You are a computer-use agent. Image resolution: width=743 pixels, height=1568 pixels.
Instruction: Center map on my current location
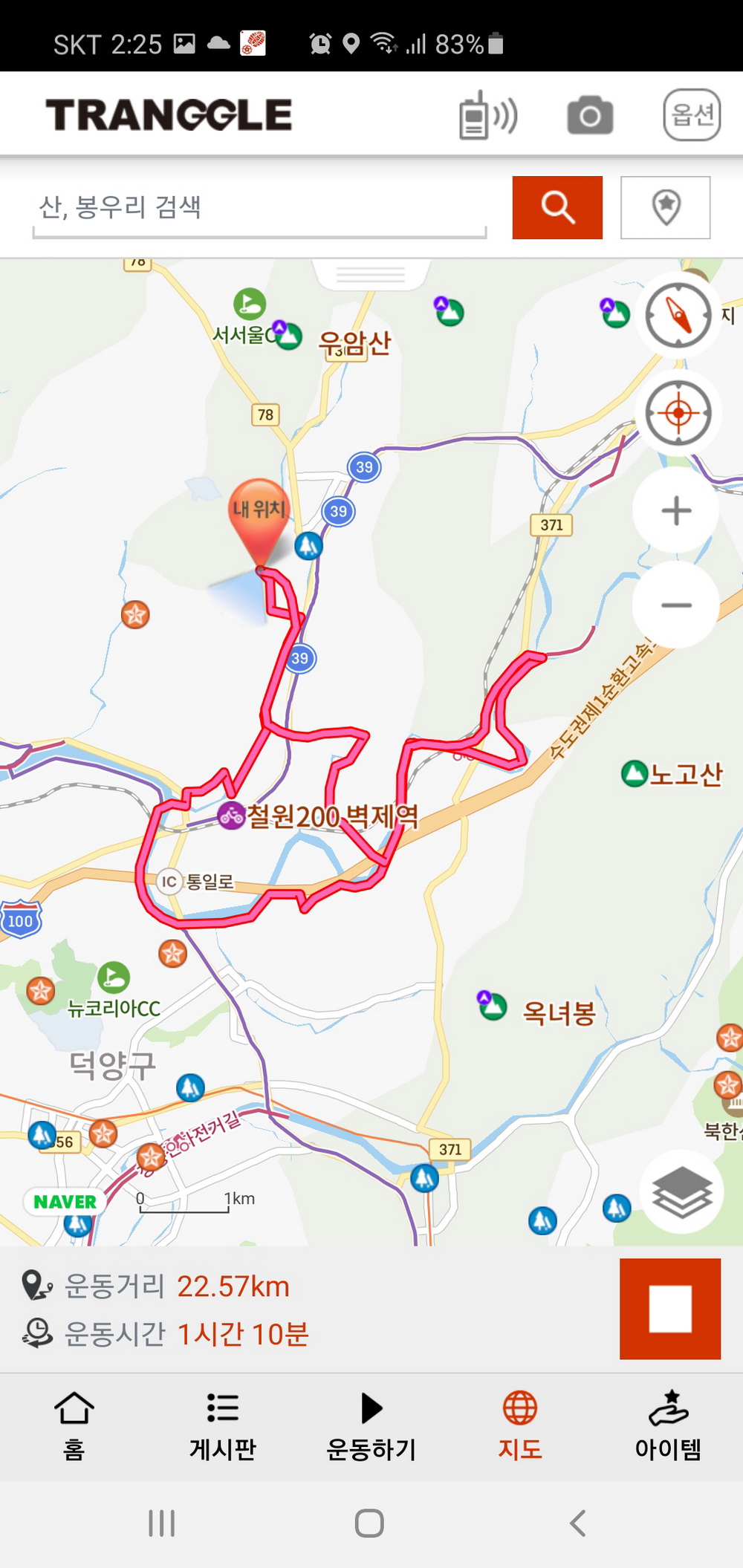pos(678,412)
